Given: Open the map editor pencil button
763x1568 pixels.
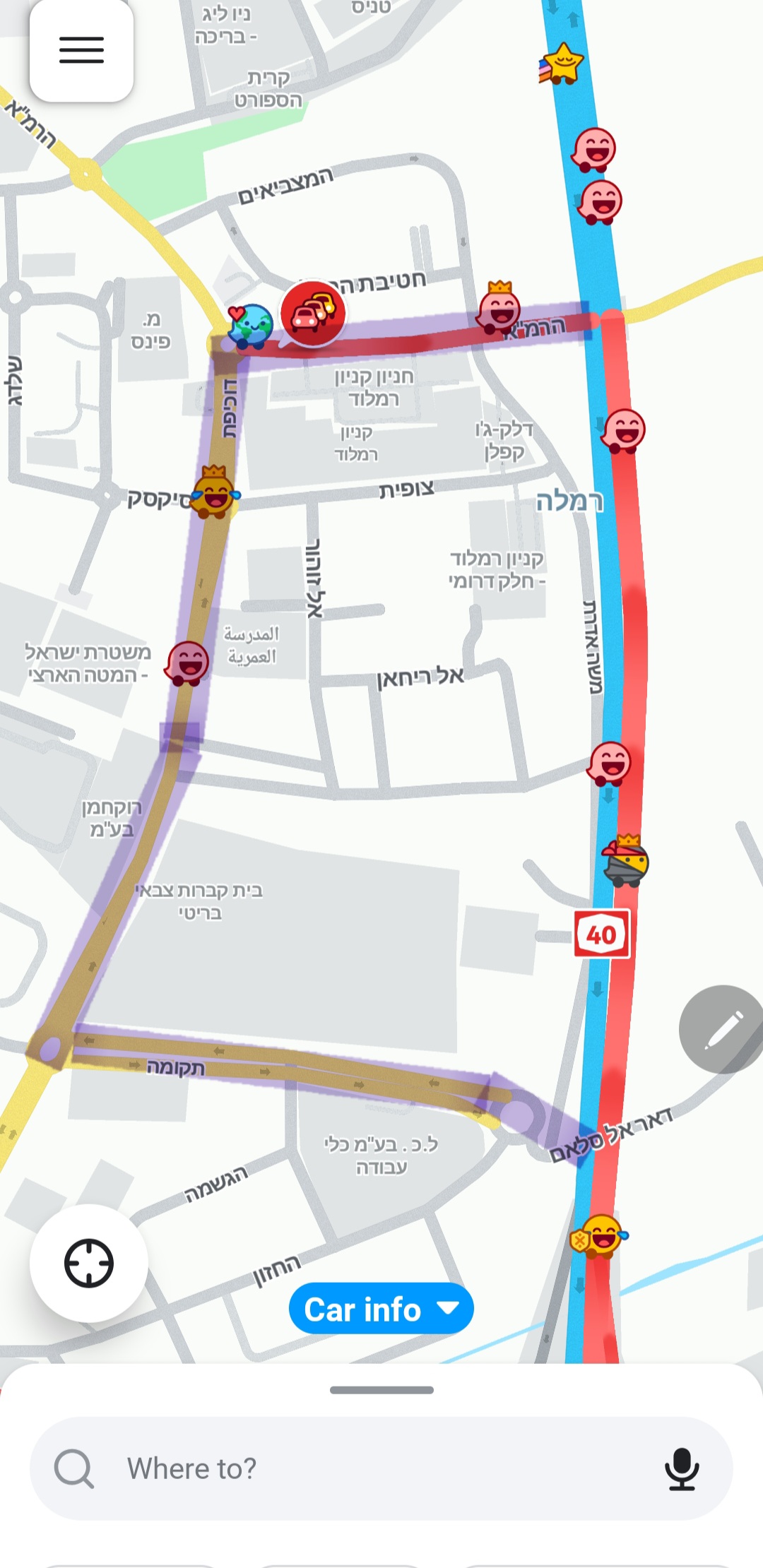Looking at the screenshot, I should (723, 1029).
